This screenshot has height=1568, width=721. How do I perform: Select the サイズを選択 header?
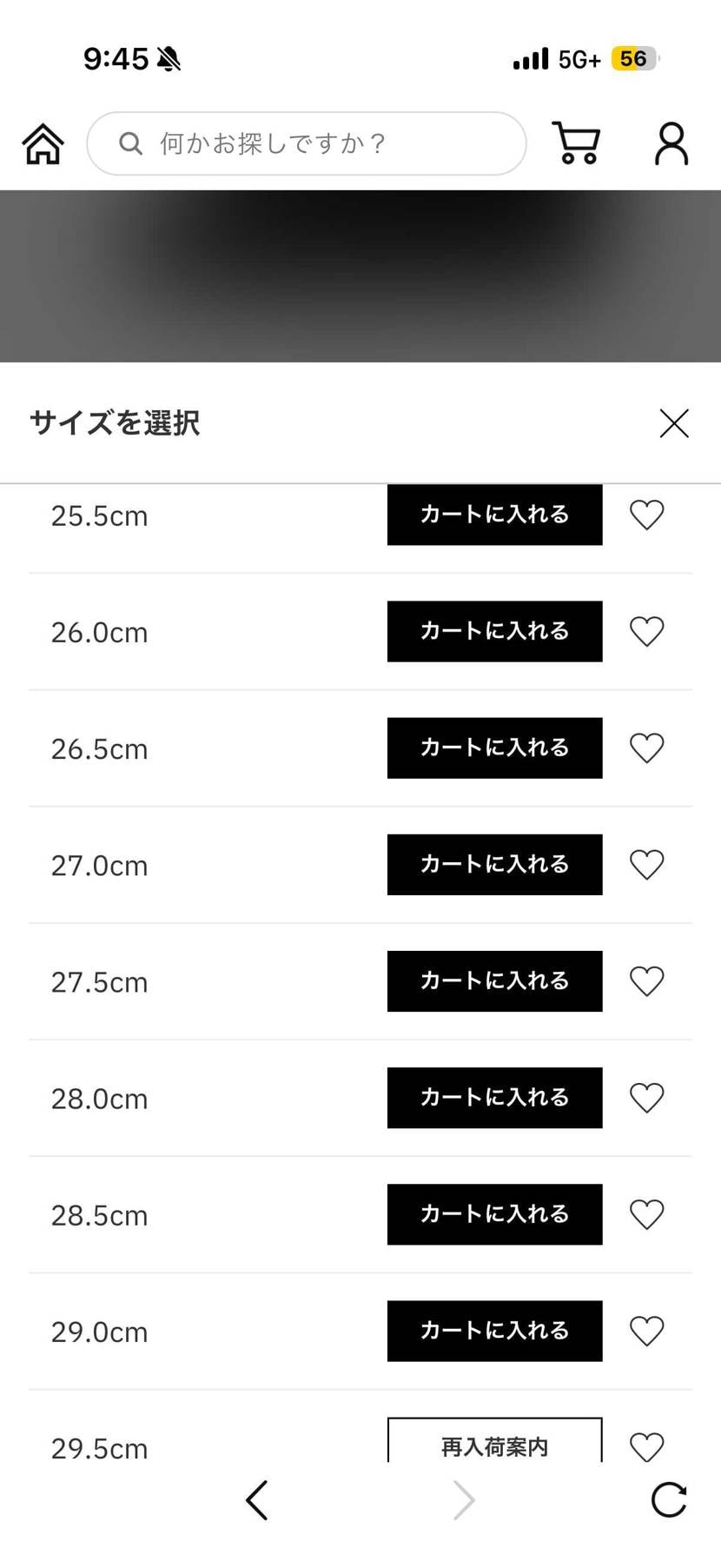114,423
